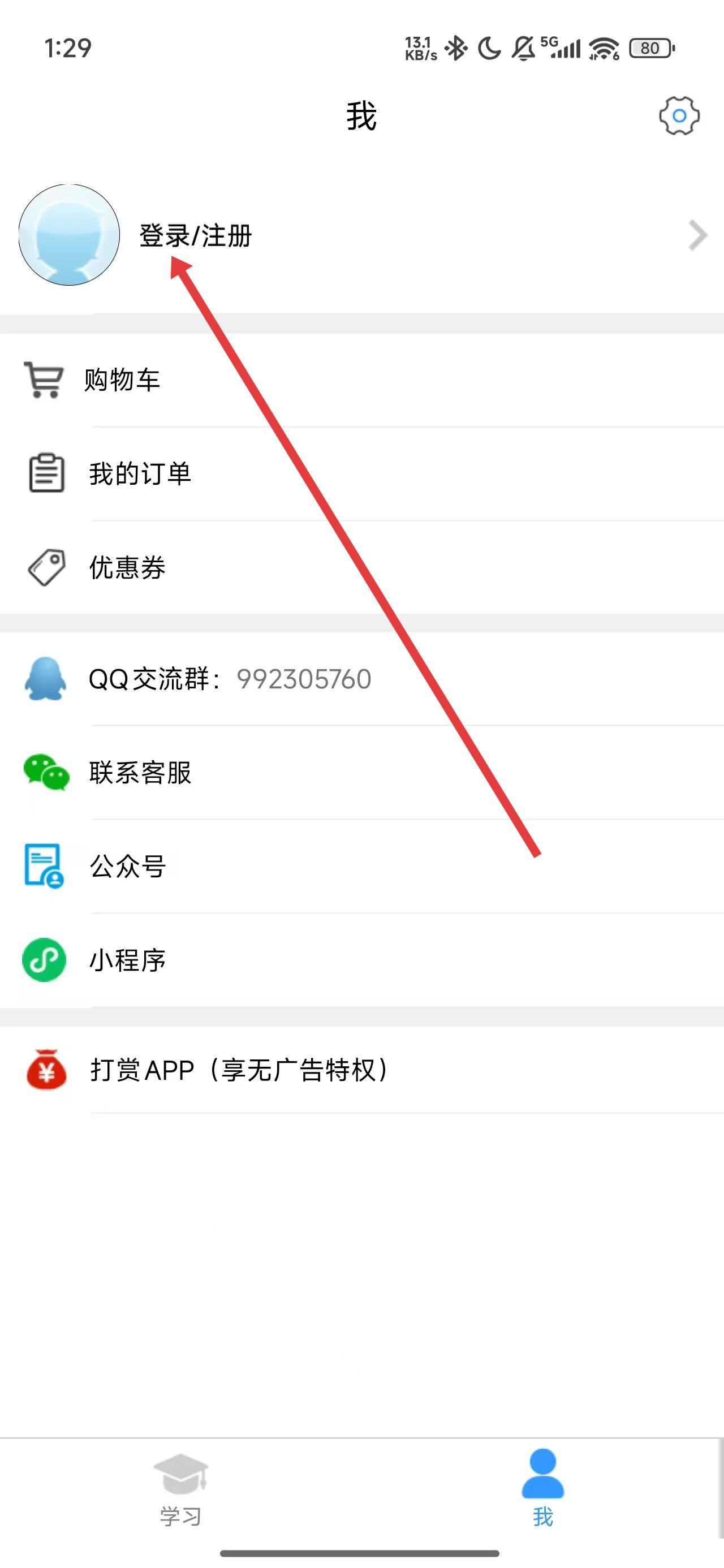Open the QQ交流群 row
Viewport: 724px width, 1568px height.
(229, 679)
